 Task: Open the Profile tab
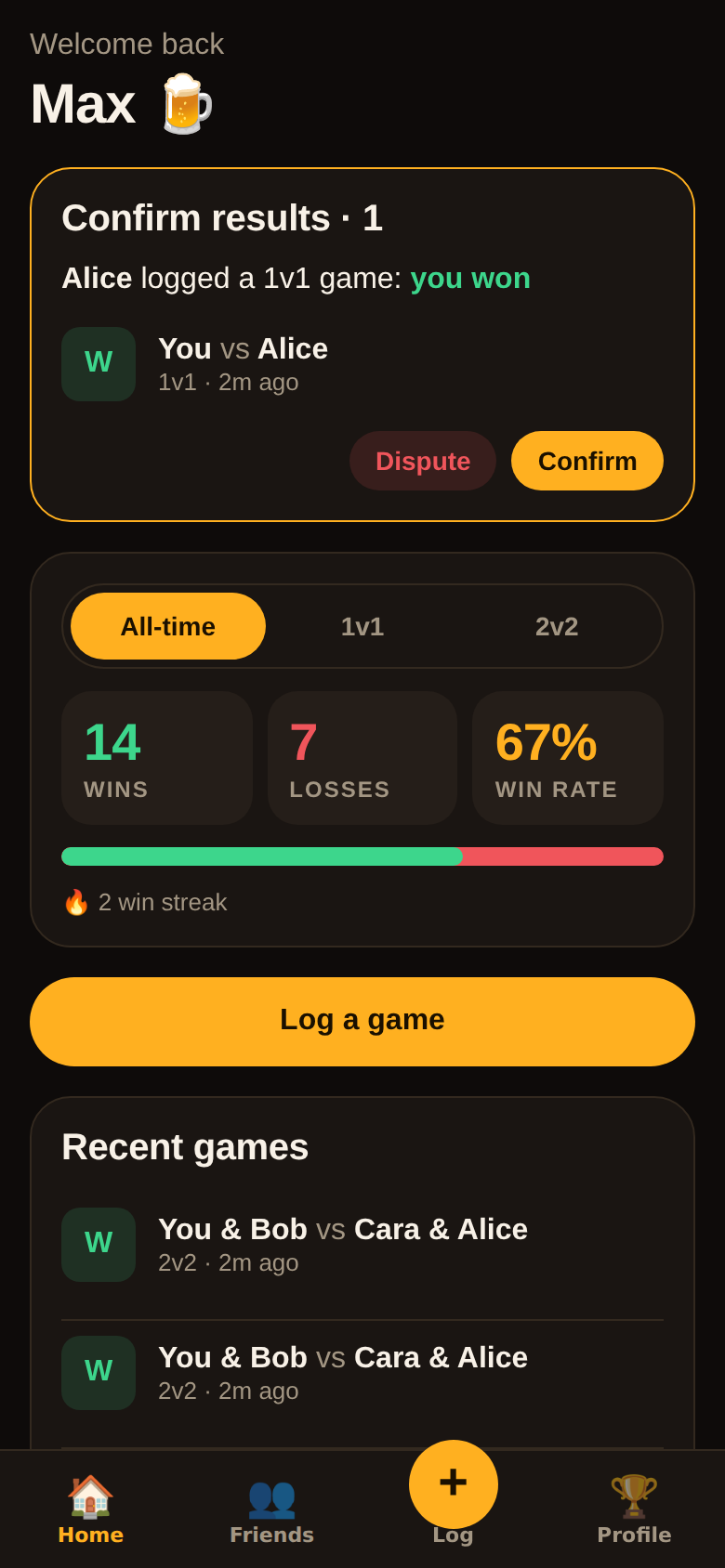(635, 1509)
